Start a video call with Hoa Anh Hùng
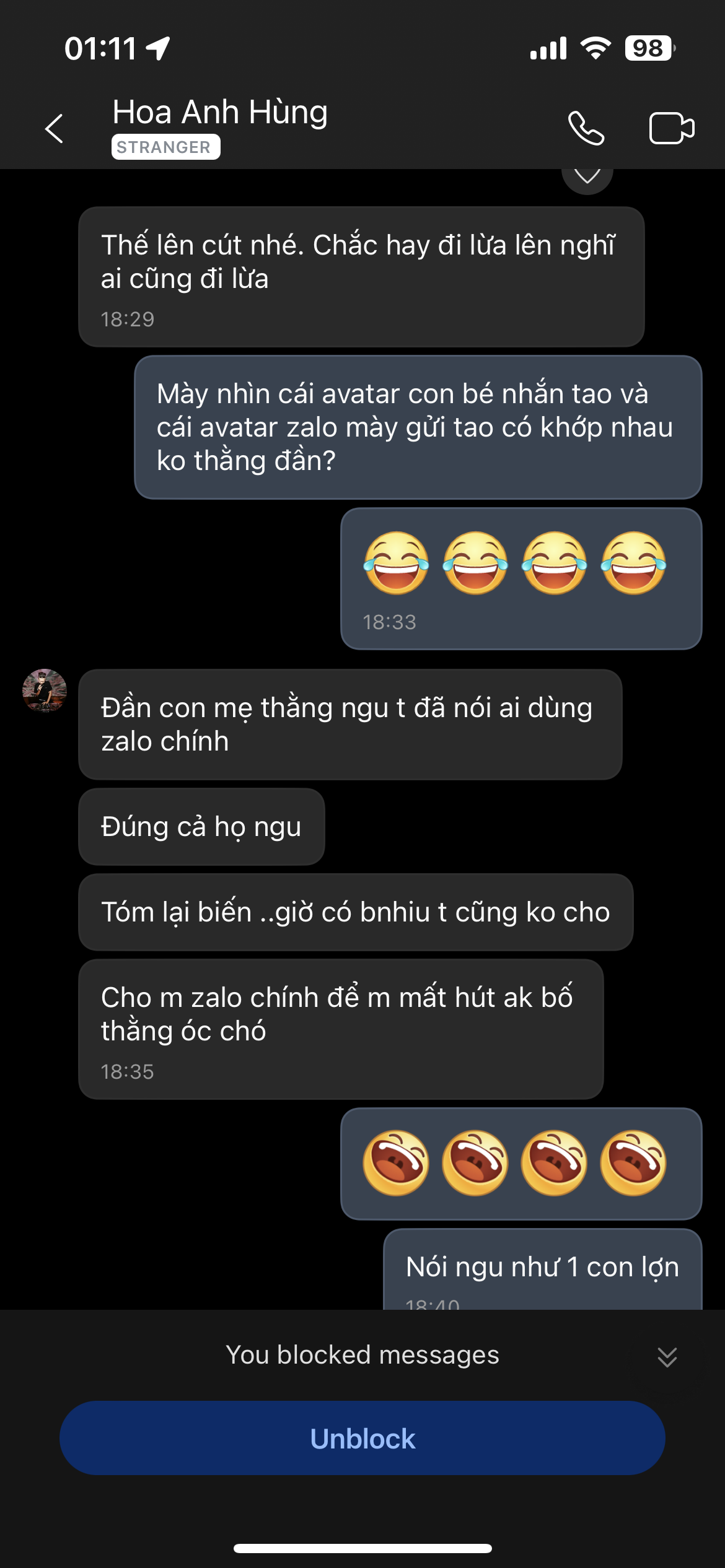Screen dimensions: 725x1568 pos(671,128)
